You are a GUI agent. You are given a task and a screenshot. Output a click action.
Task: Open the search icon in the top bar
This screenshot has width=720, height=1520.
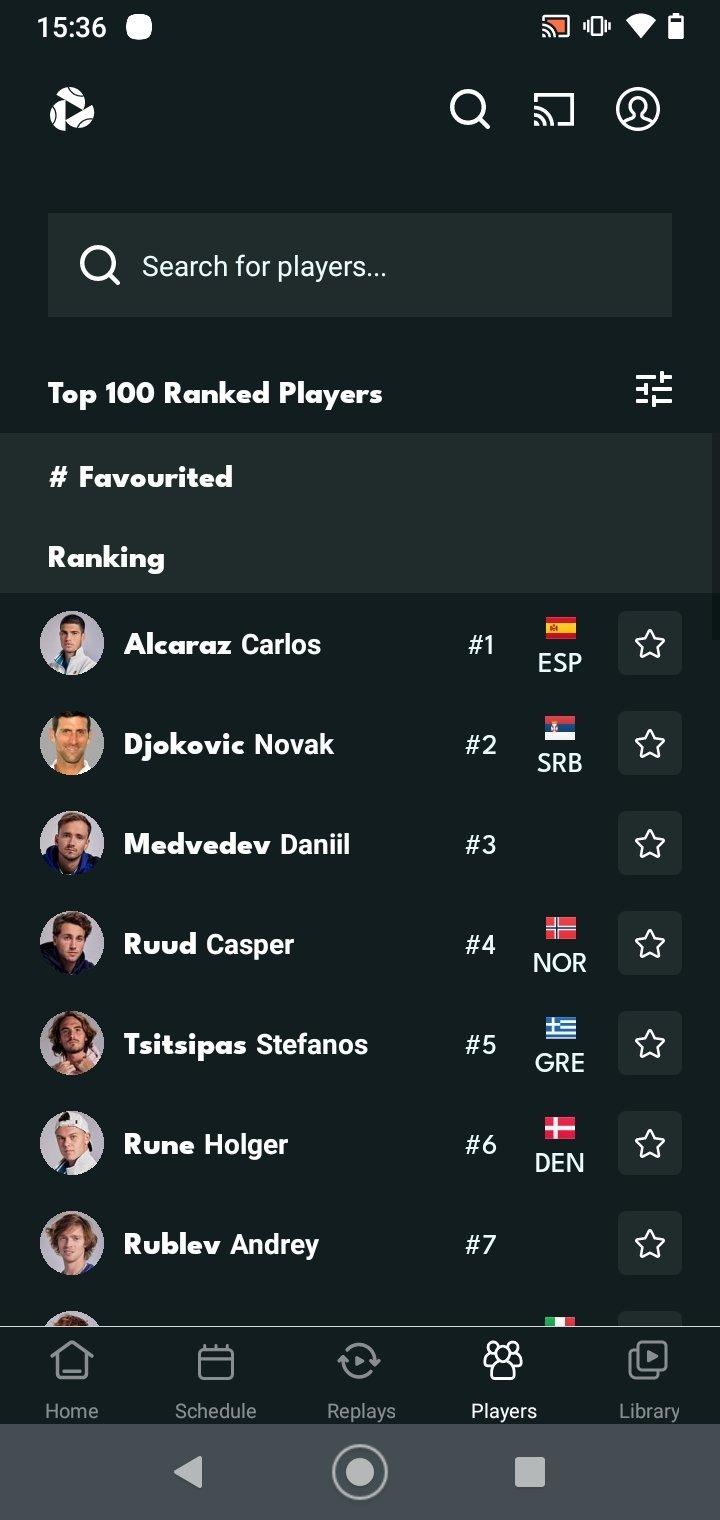tap(470, 109)
